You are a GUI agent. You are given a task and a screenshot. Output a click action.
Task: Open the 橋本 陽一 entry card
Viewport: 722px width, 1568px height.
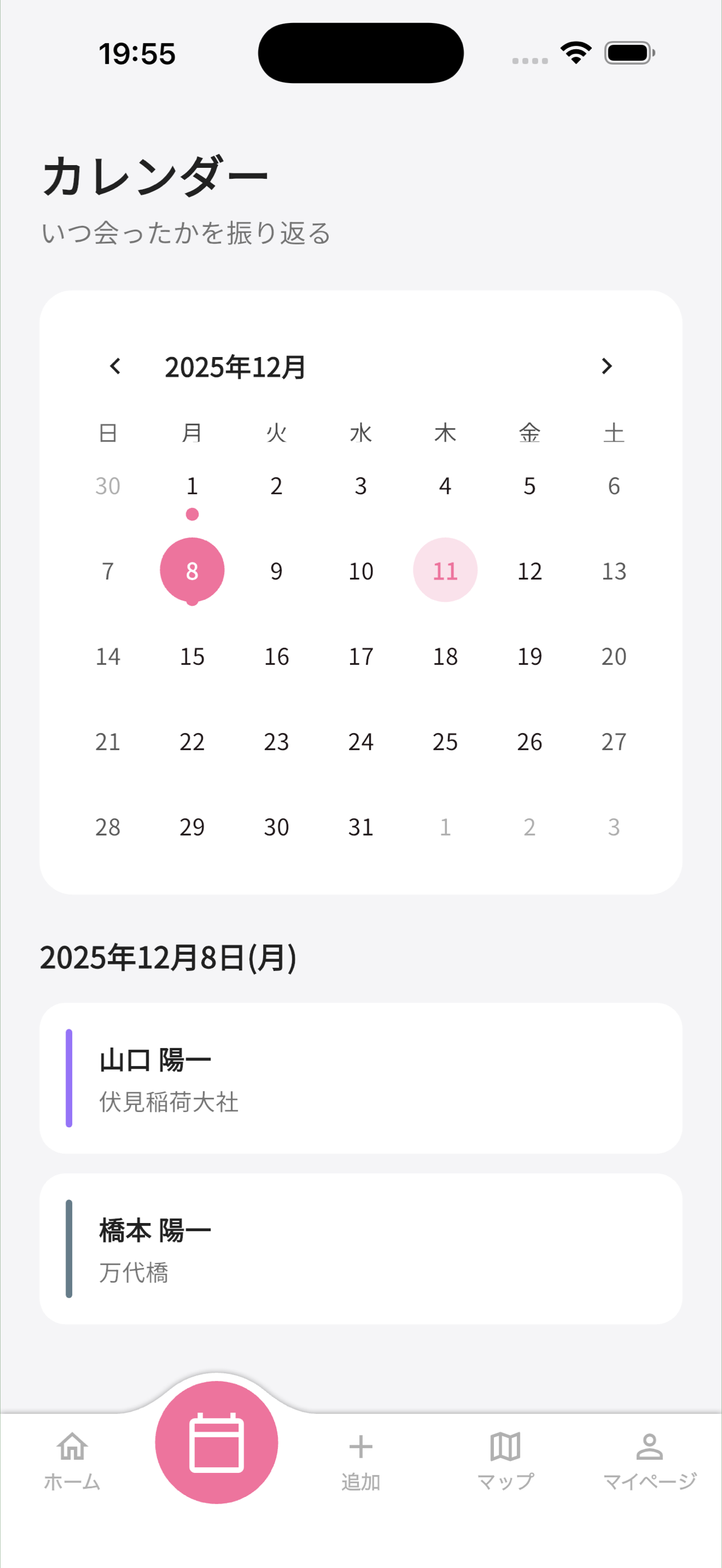(360, 1248)
